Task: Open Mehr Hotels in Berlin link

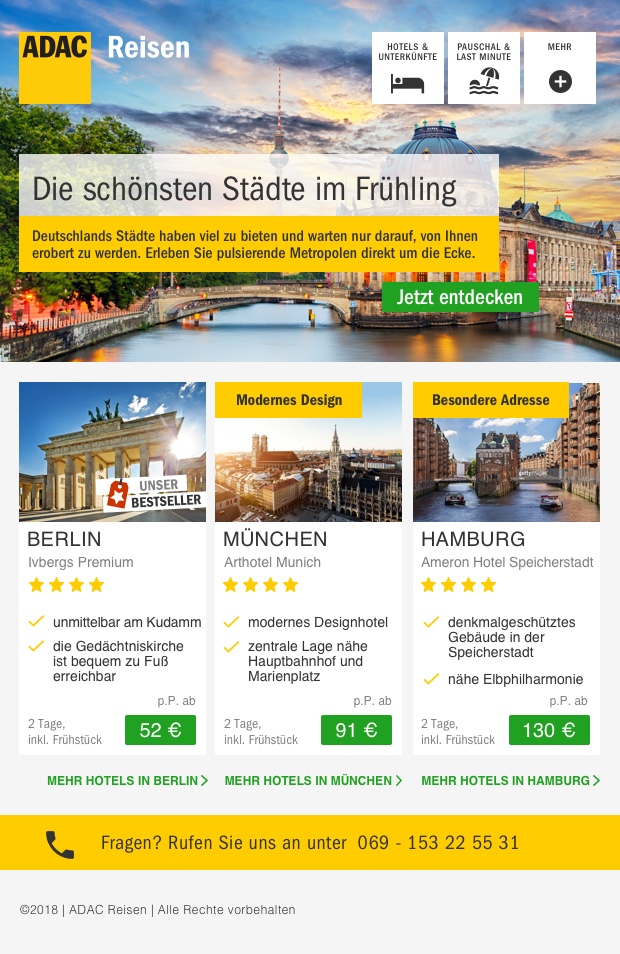Action: [127, 780]
